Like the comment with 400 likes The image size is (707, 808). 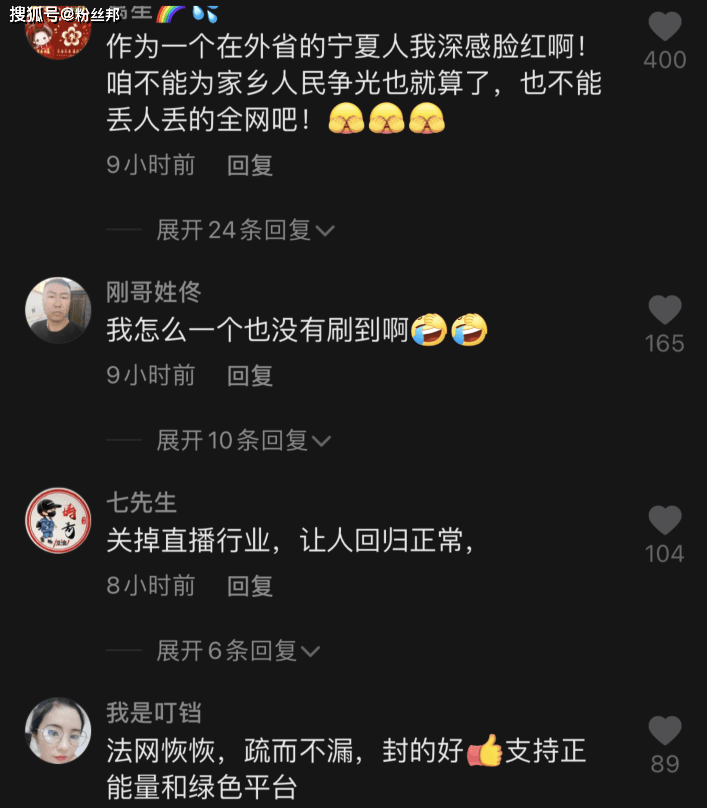(x=664, y=27)
